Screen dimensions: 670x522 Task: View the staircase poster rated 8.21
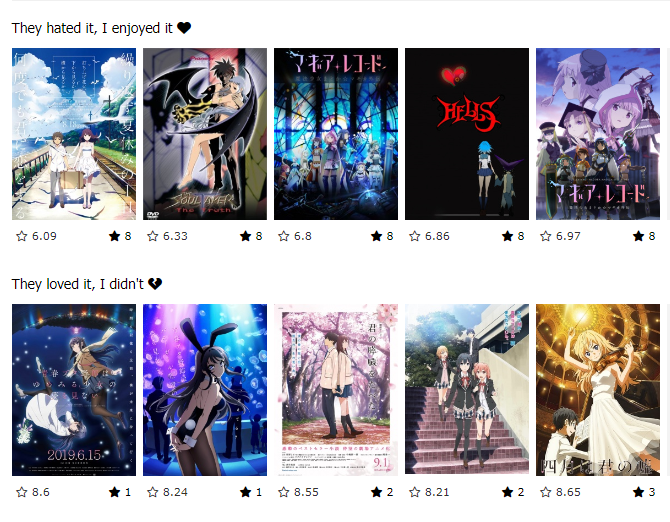point(467,390)
